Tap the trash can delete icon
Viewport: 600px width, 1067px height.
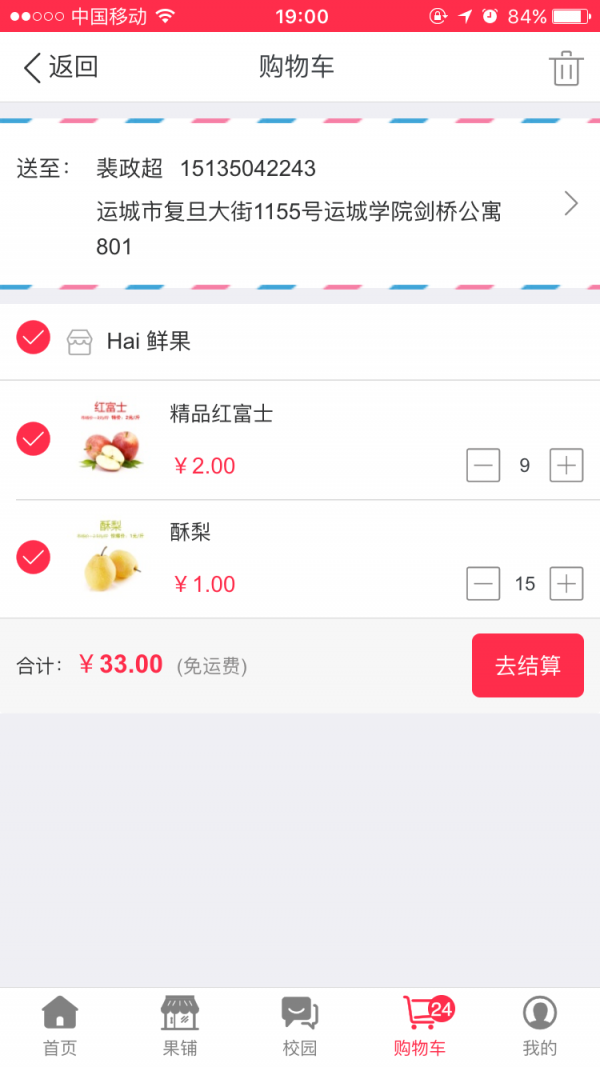565,68
